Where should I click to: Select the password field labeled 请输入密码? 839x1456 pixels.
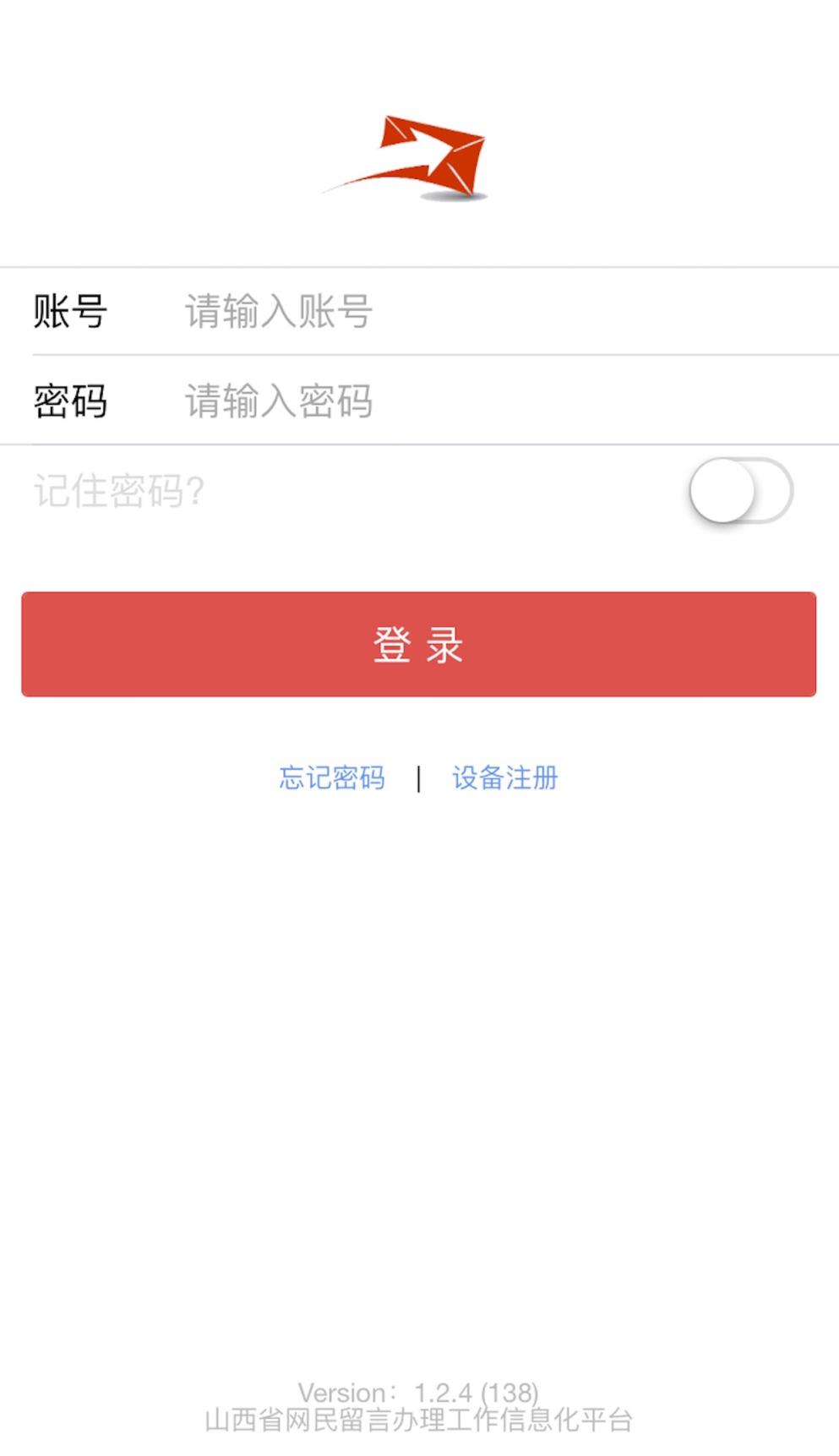[338, 402]
